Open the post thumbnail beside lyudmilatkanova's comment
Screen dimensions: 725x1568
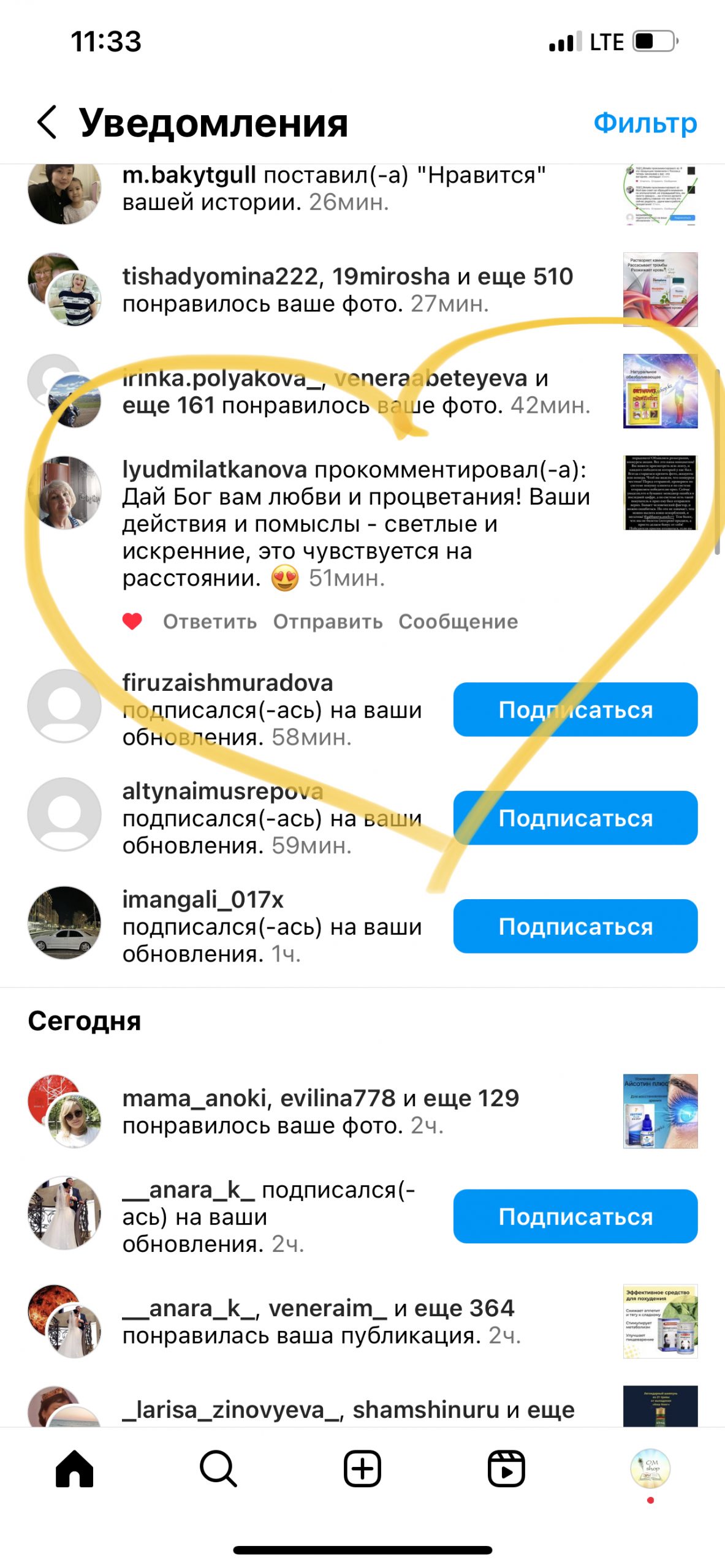coord(660,492)
